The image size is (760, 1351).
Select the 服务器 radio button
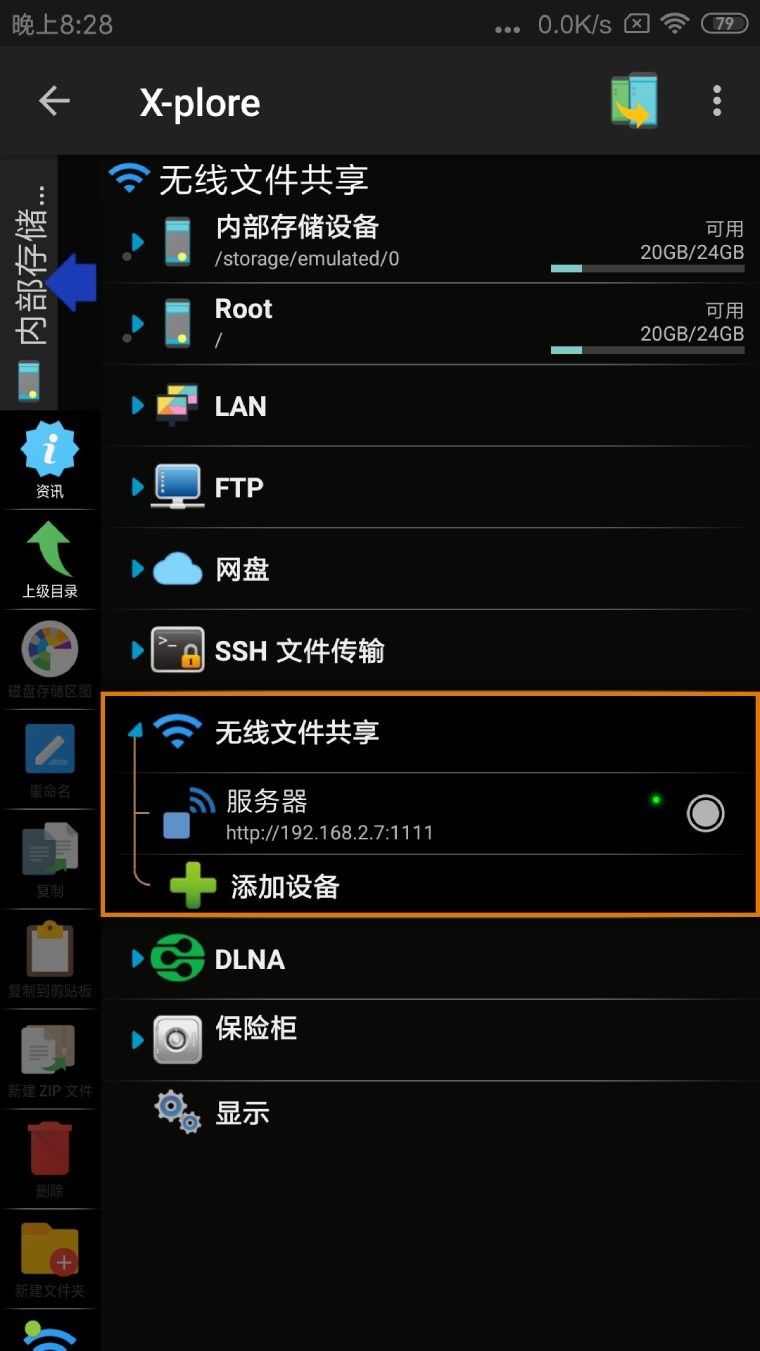click(705, 814)
